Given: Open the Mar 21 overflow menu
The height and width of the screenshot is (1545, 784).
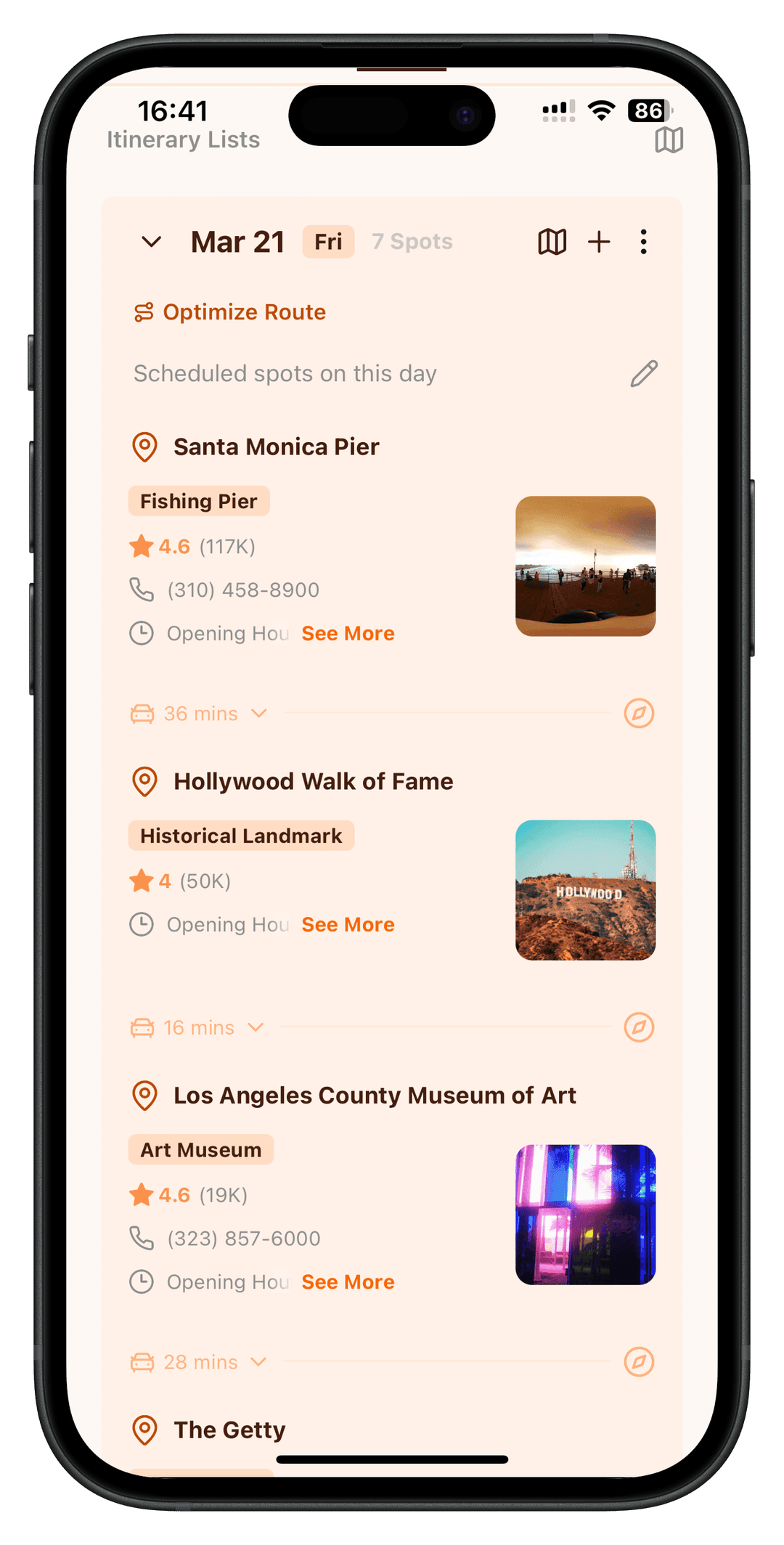Looking at the screenshot, I should (x=643, y=242).
